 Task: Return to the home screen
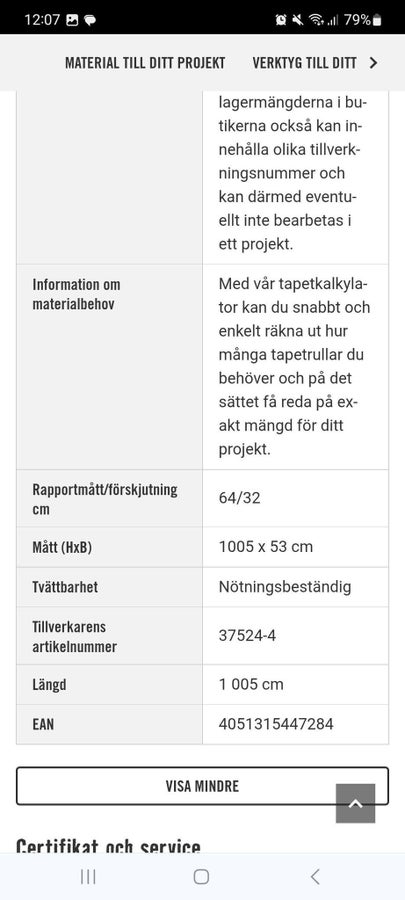tap(201, 876)
